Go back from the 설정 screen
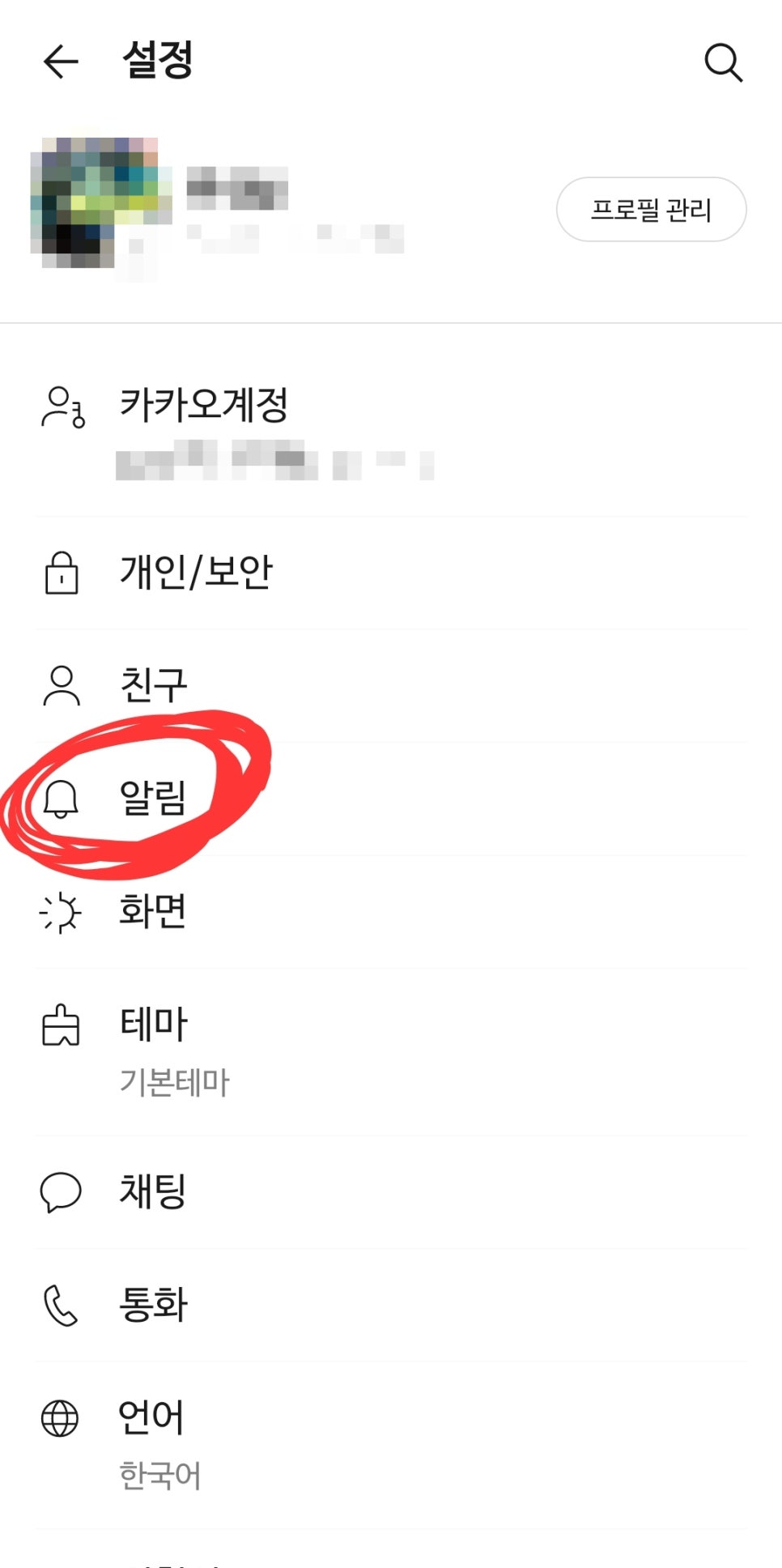 [x=61, y=62]
